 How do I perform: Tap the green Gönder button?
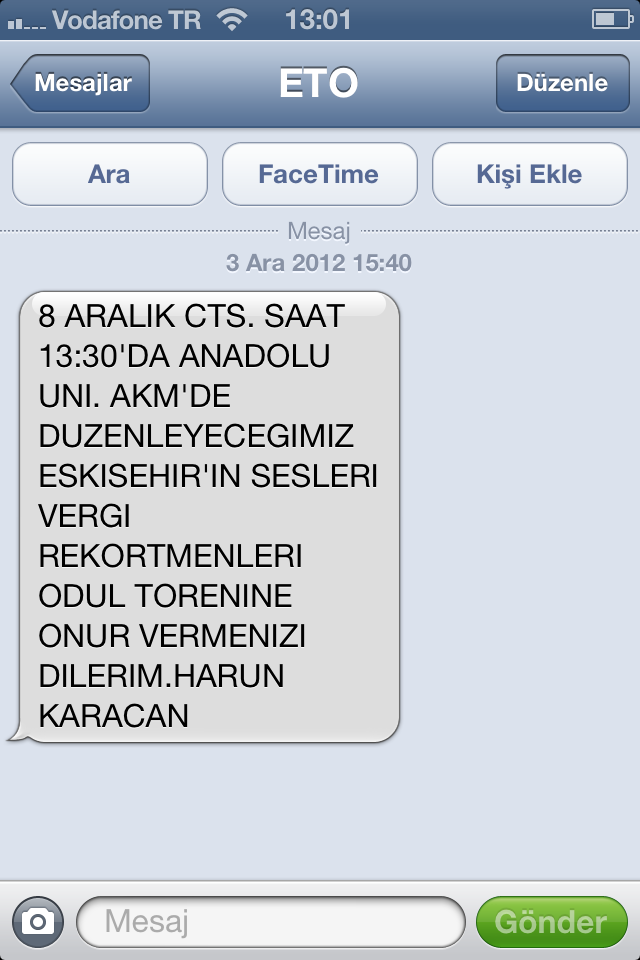coord(551,921)
